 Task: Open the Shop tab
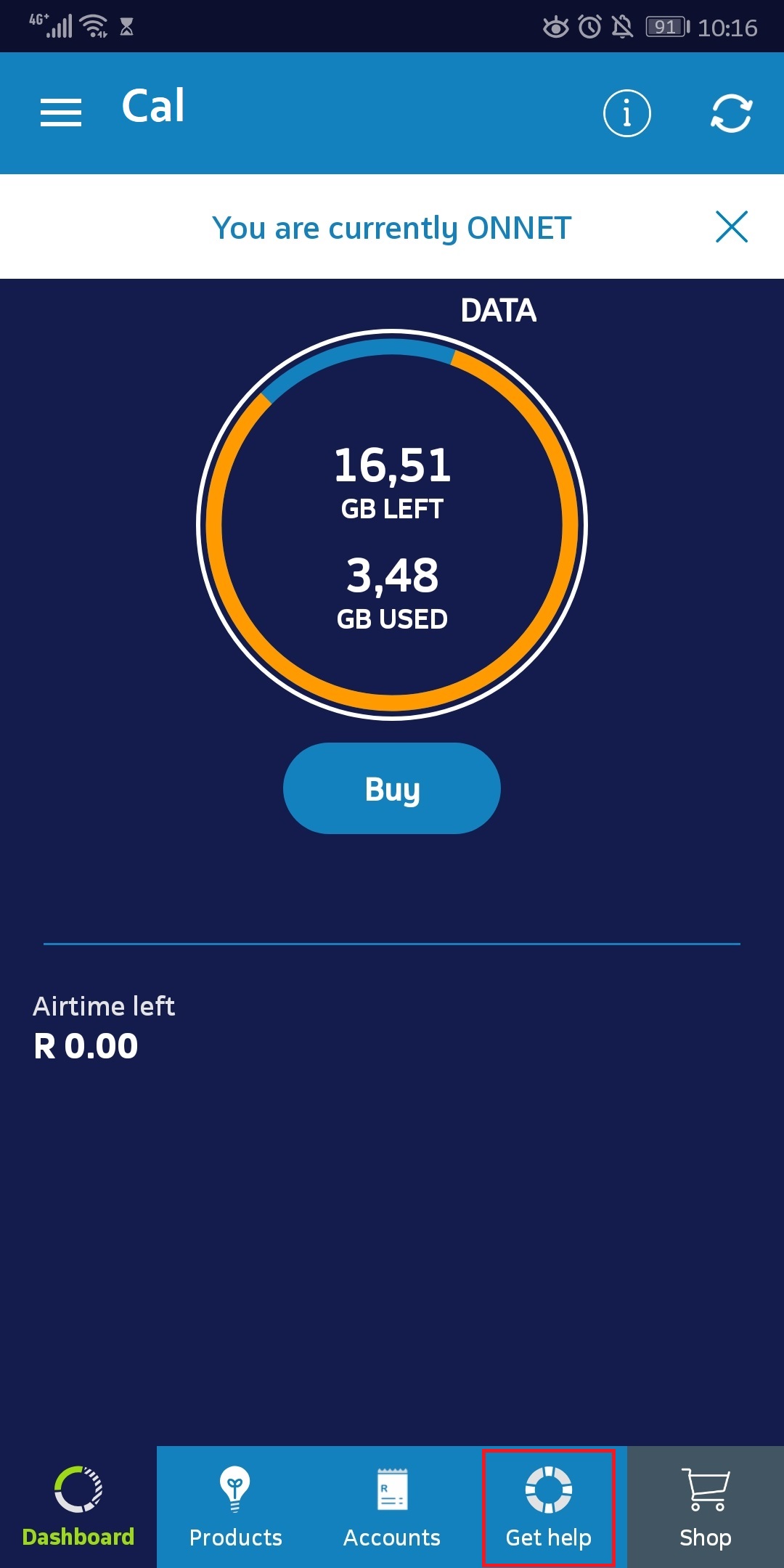tap(706, 1507)
